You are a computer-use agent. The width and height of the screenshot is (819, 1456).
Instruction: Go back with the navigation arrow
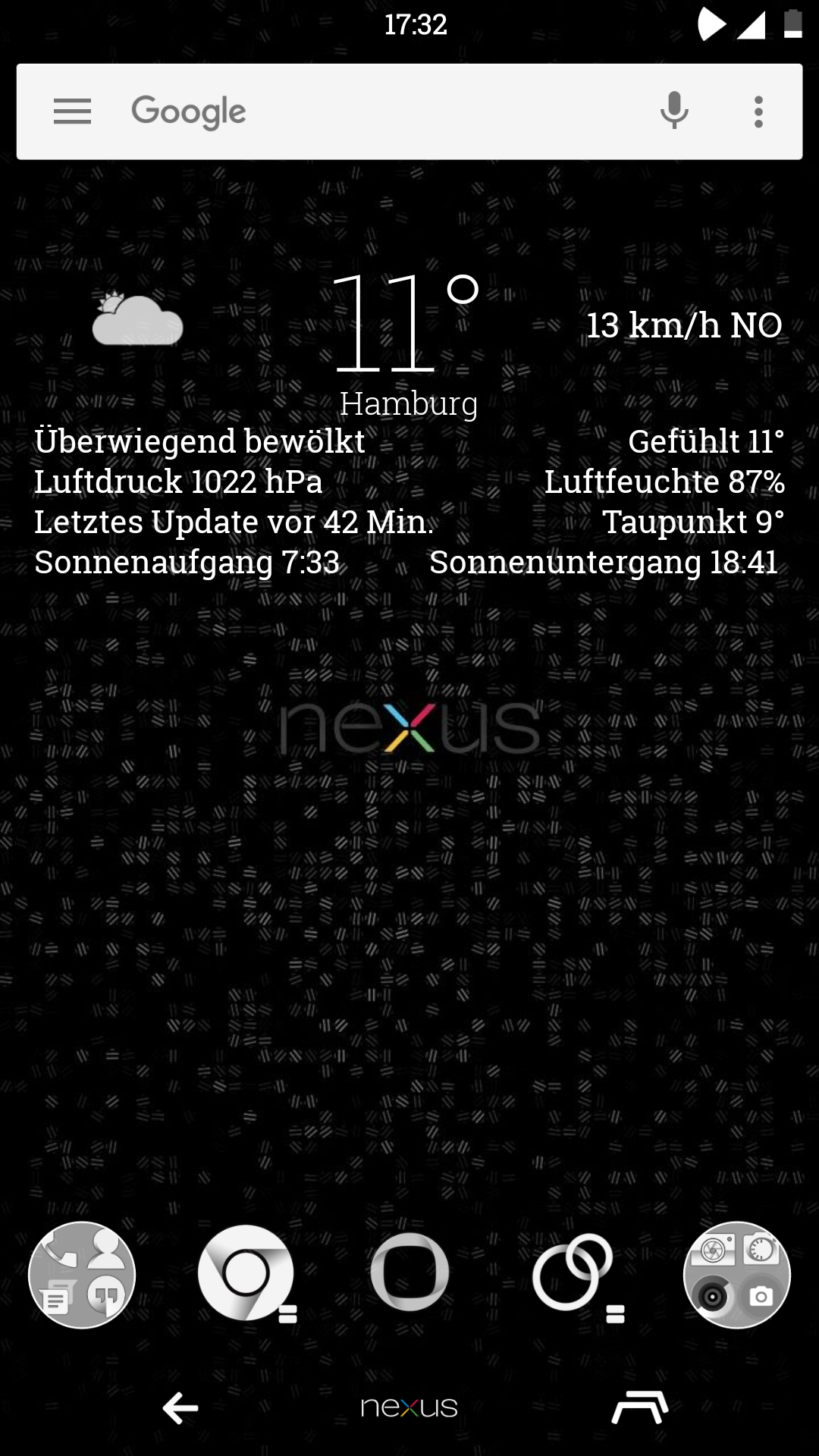[x=180, y=1408]
